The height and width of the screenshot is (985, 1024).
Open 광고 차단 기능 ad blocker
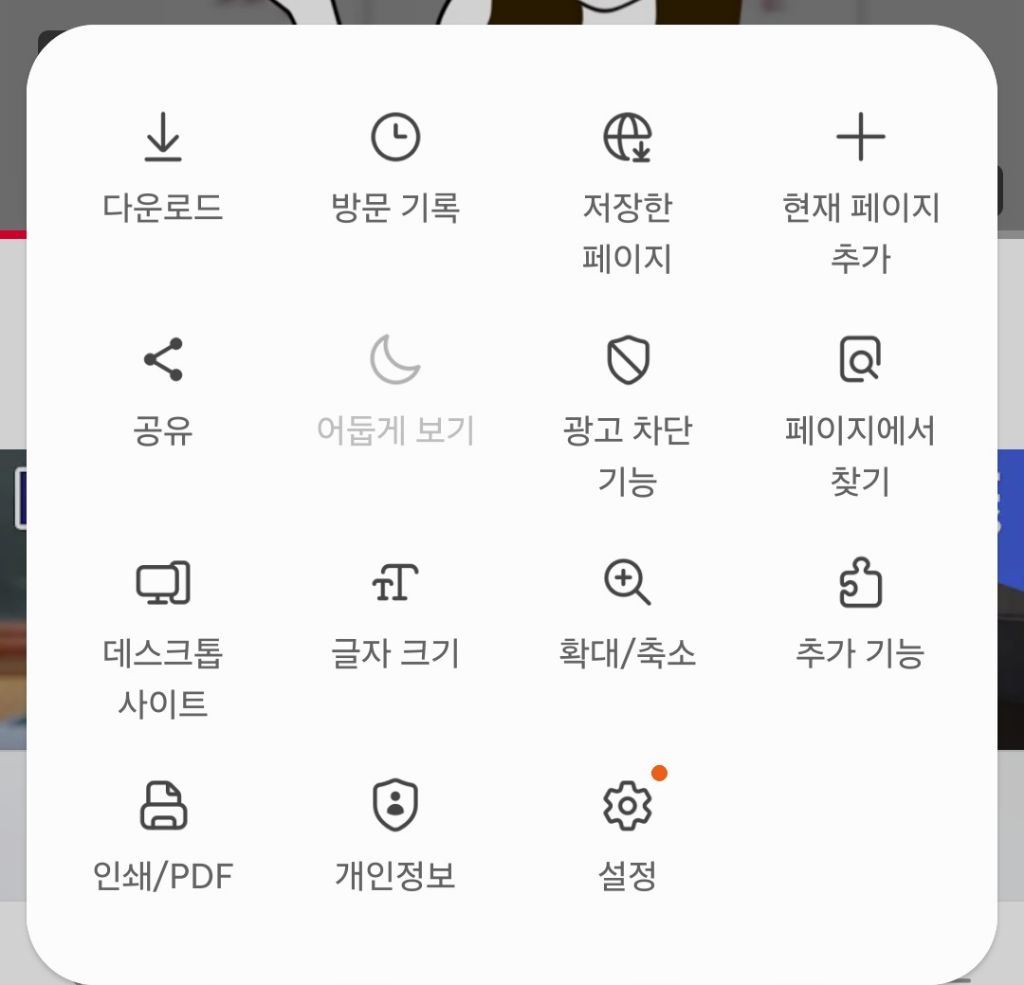tap(627, 412)
